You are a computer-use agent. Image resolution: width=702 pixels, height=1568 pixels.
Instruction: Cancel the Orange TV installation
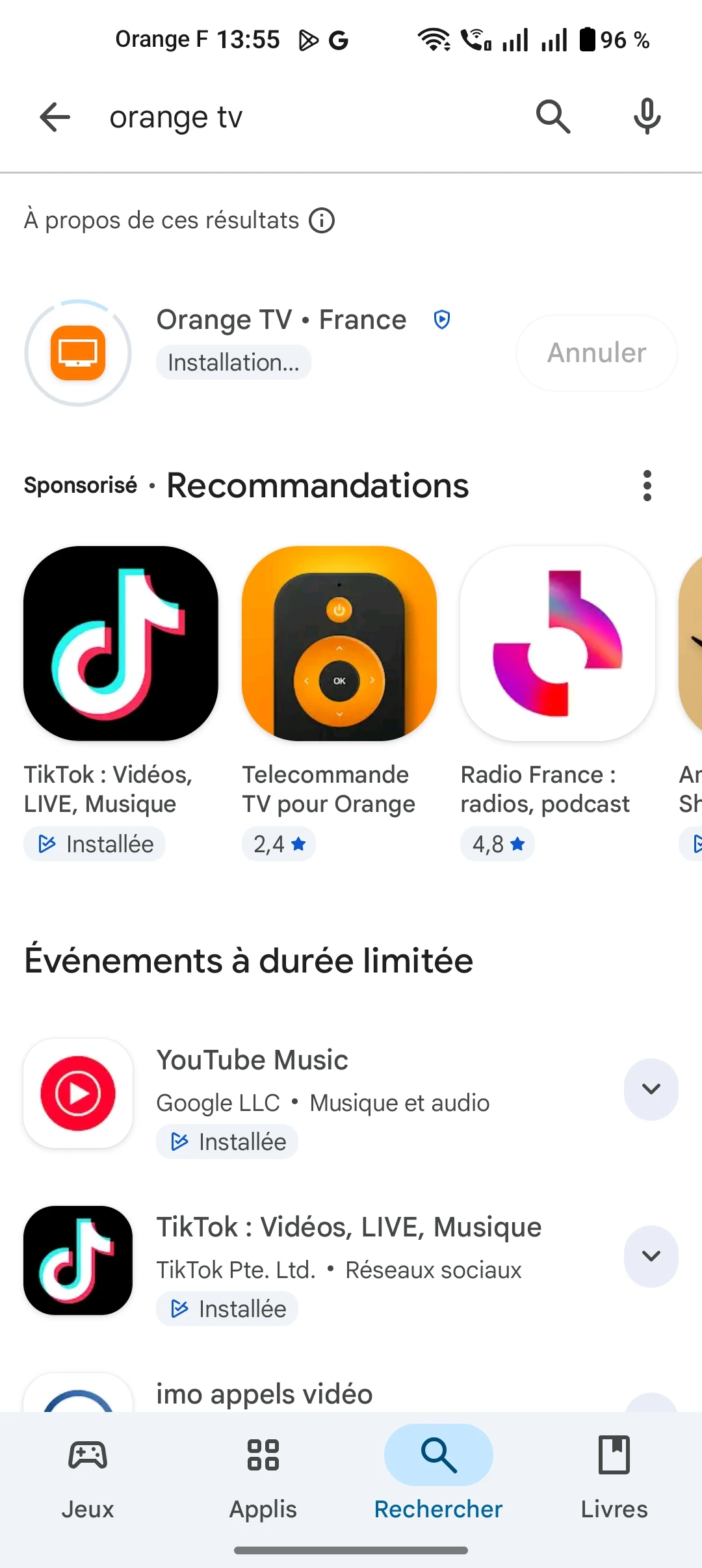(597, 353)
